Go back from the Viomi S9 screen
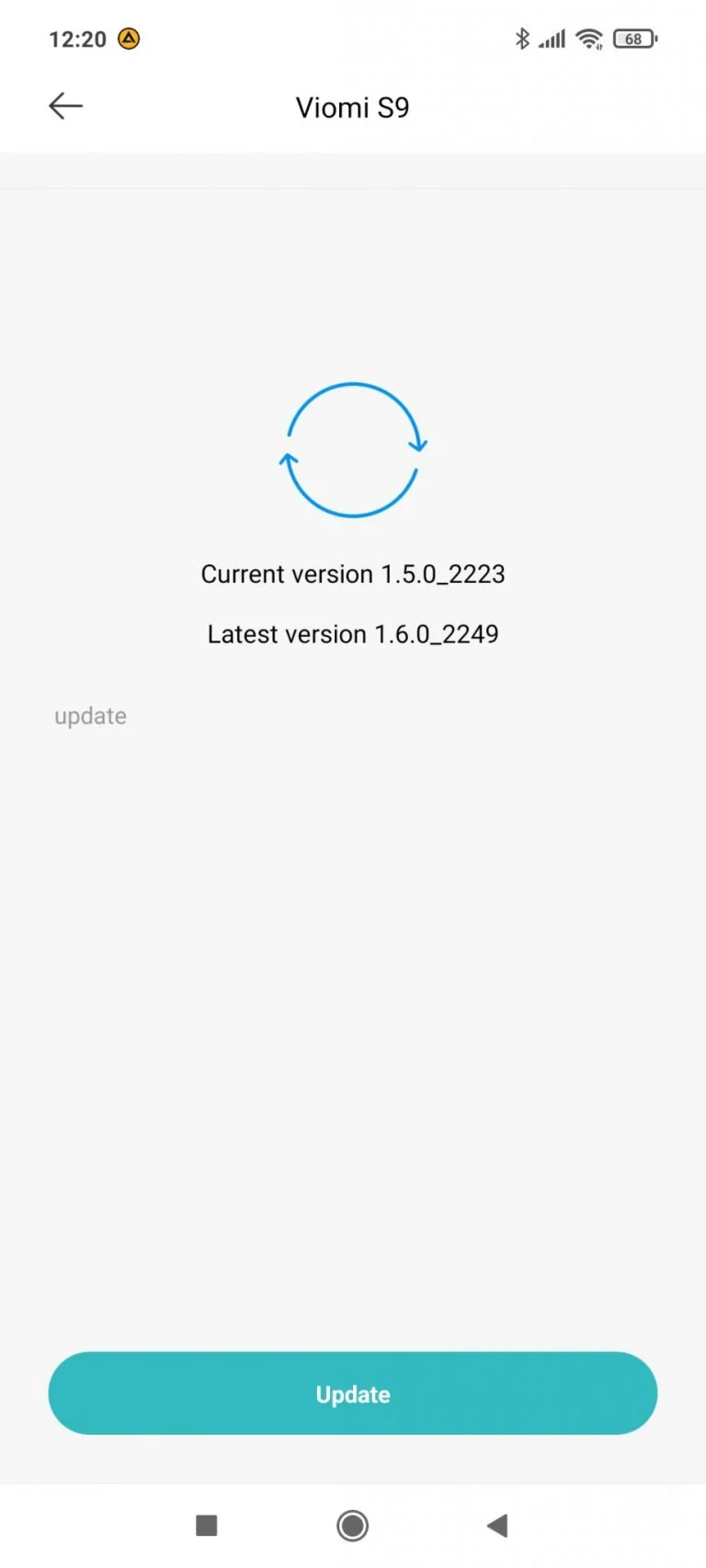 point(65,107)
